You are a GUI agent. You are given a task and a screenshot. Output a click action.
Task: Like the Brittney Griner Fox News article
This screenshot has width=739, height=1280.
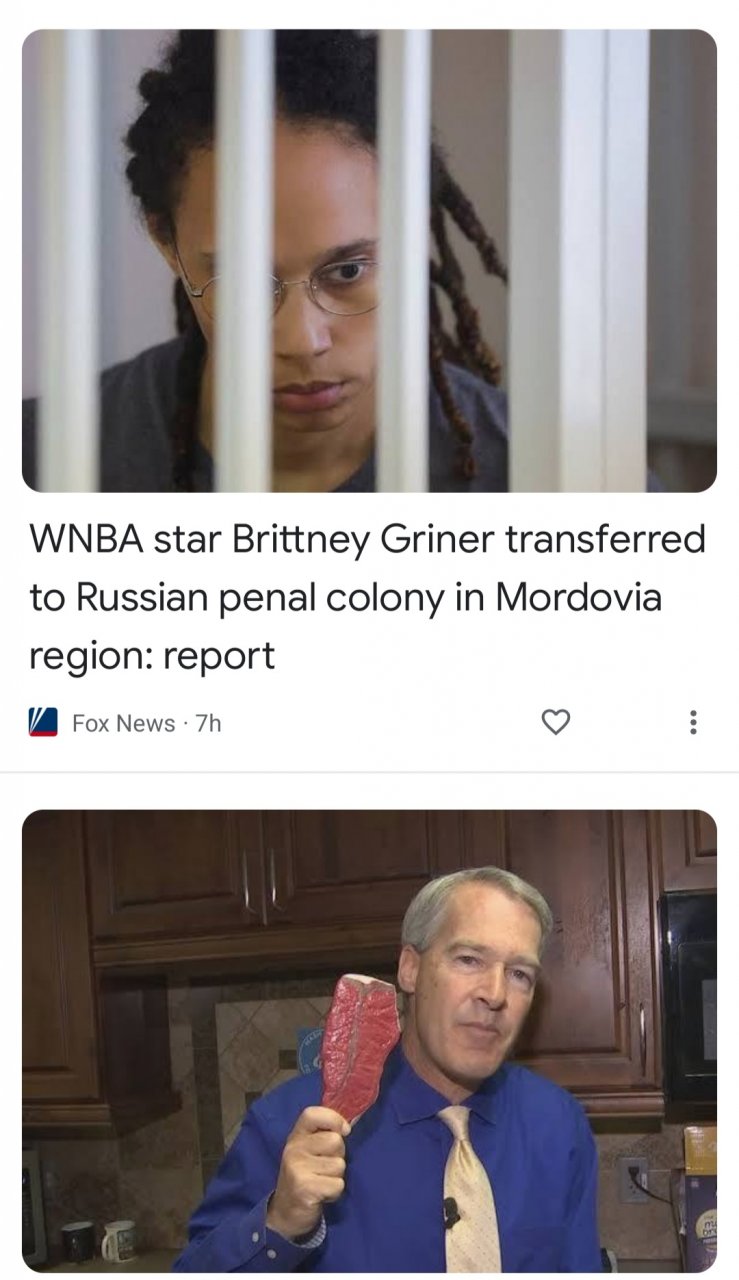pos(556,722)
